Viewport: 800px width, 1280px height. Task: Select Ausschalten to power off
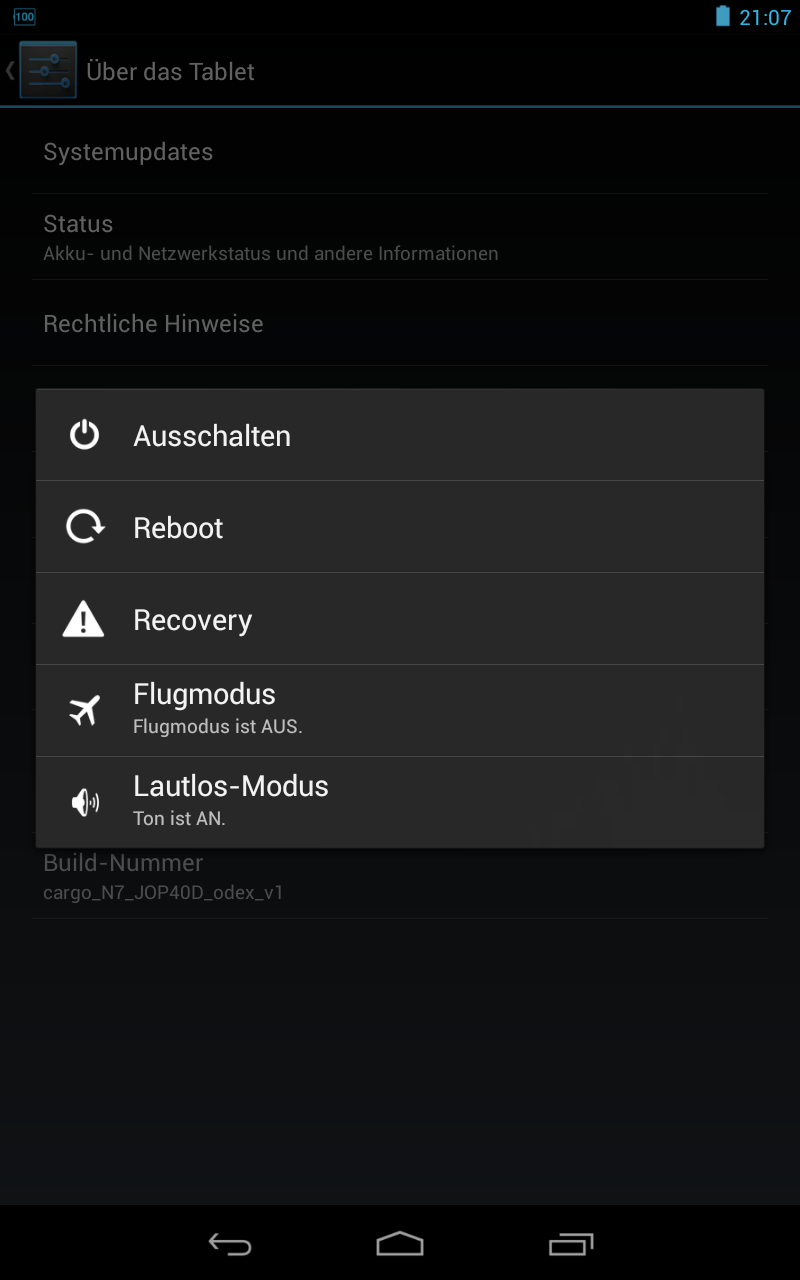pyautogui.click(x=400, y=435)
